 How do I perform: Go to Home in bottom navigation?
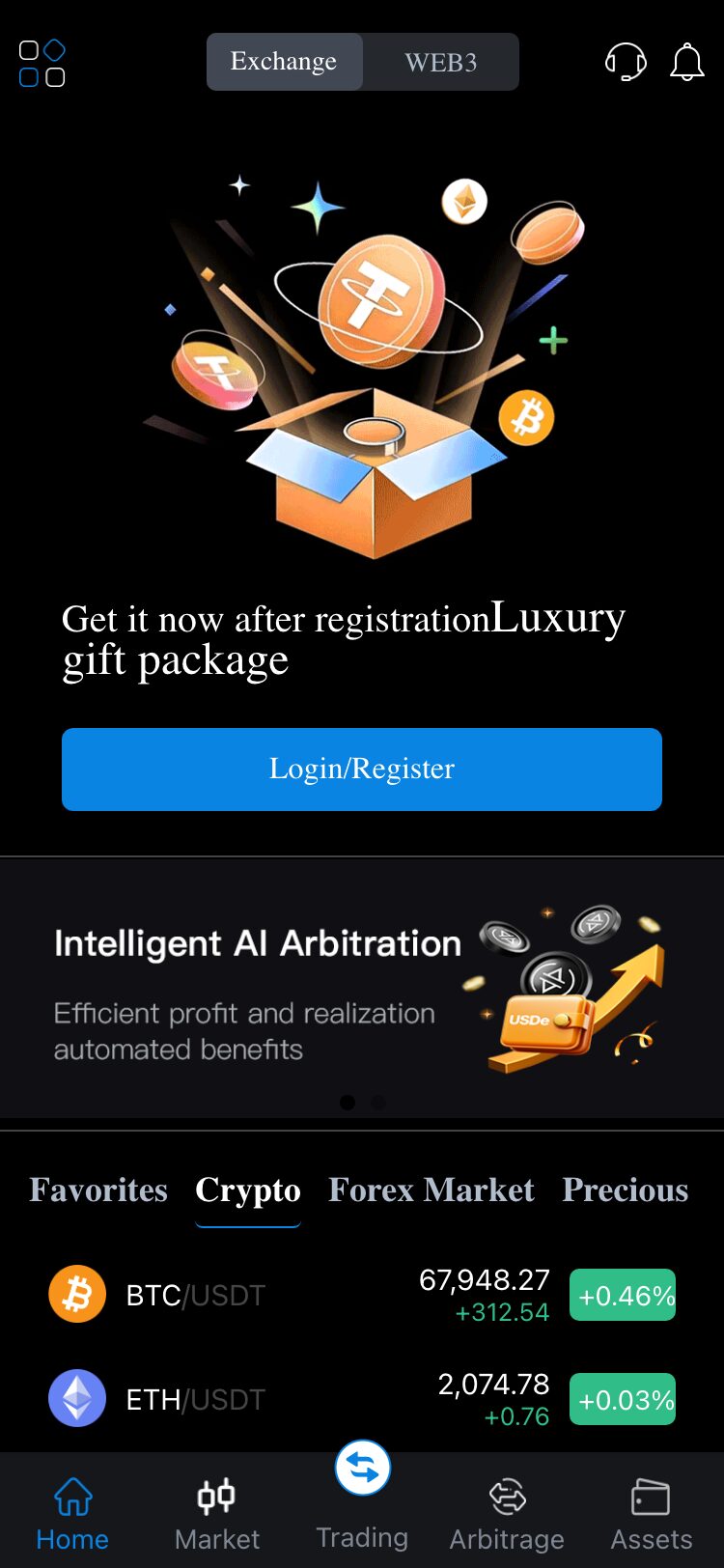pos(72,1514)
